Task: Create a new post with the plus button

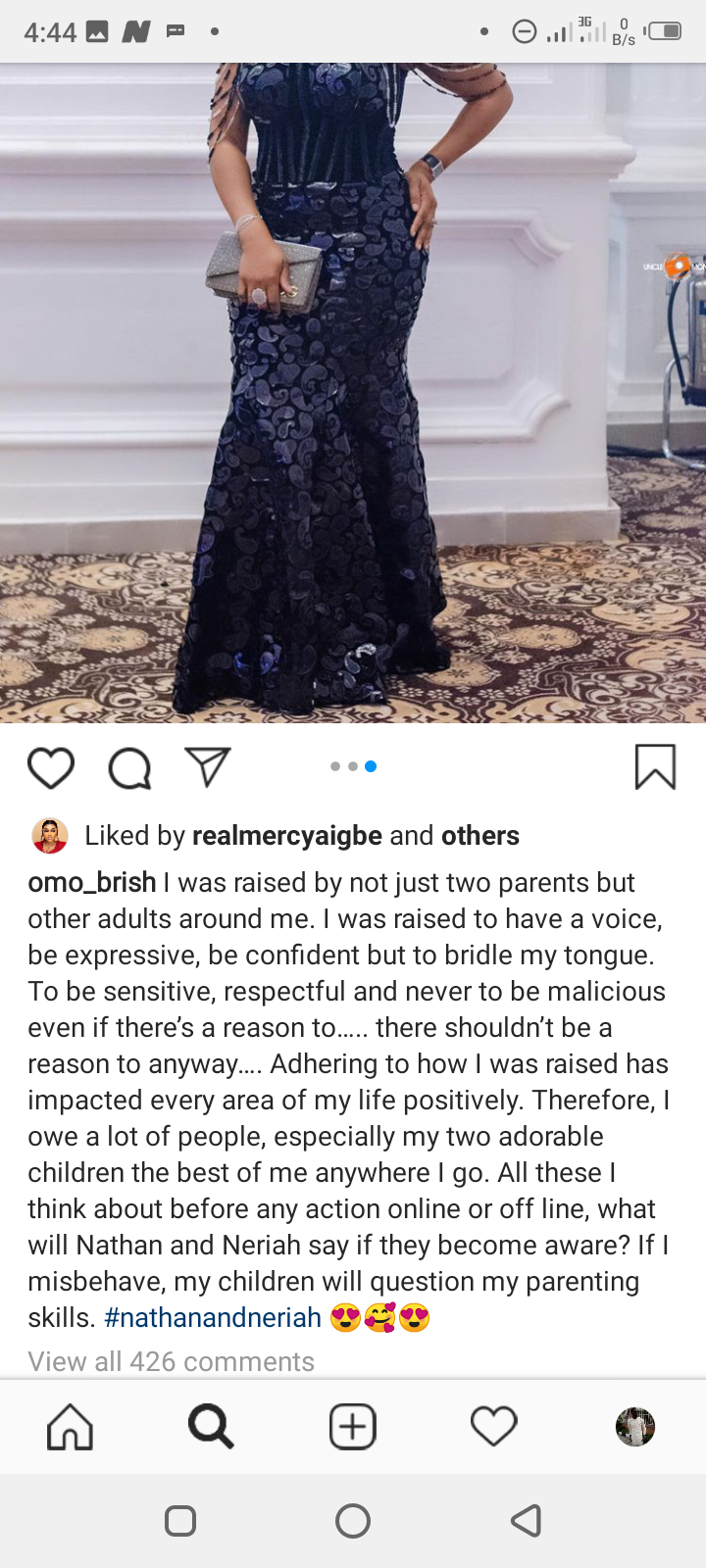Action: [x=353, y=1426]
